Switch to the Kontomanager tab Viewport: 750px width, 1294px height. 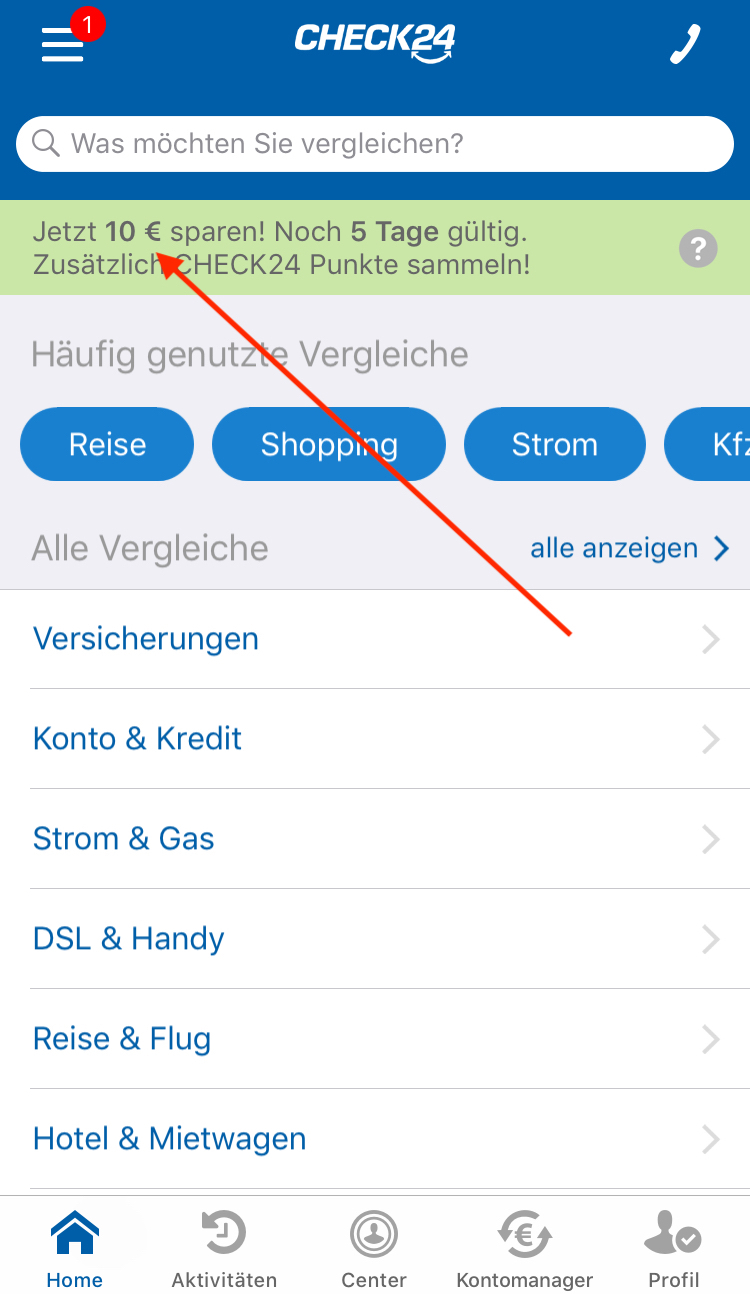pos(524,1248)
